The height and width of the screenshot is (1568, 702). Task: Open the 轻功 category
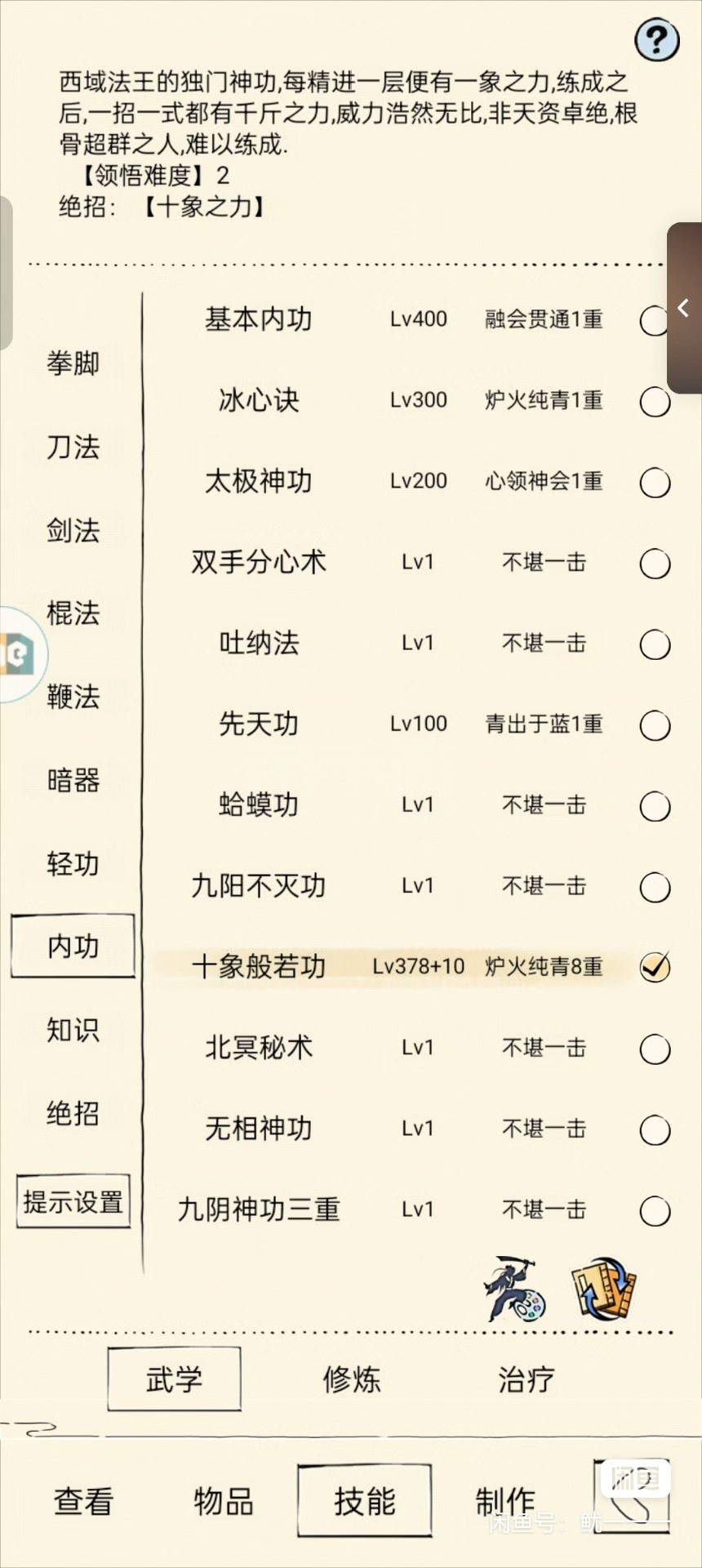point(73,863)
